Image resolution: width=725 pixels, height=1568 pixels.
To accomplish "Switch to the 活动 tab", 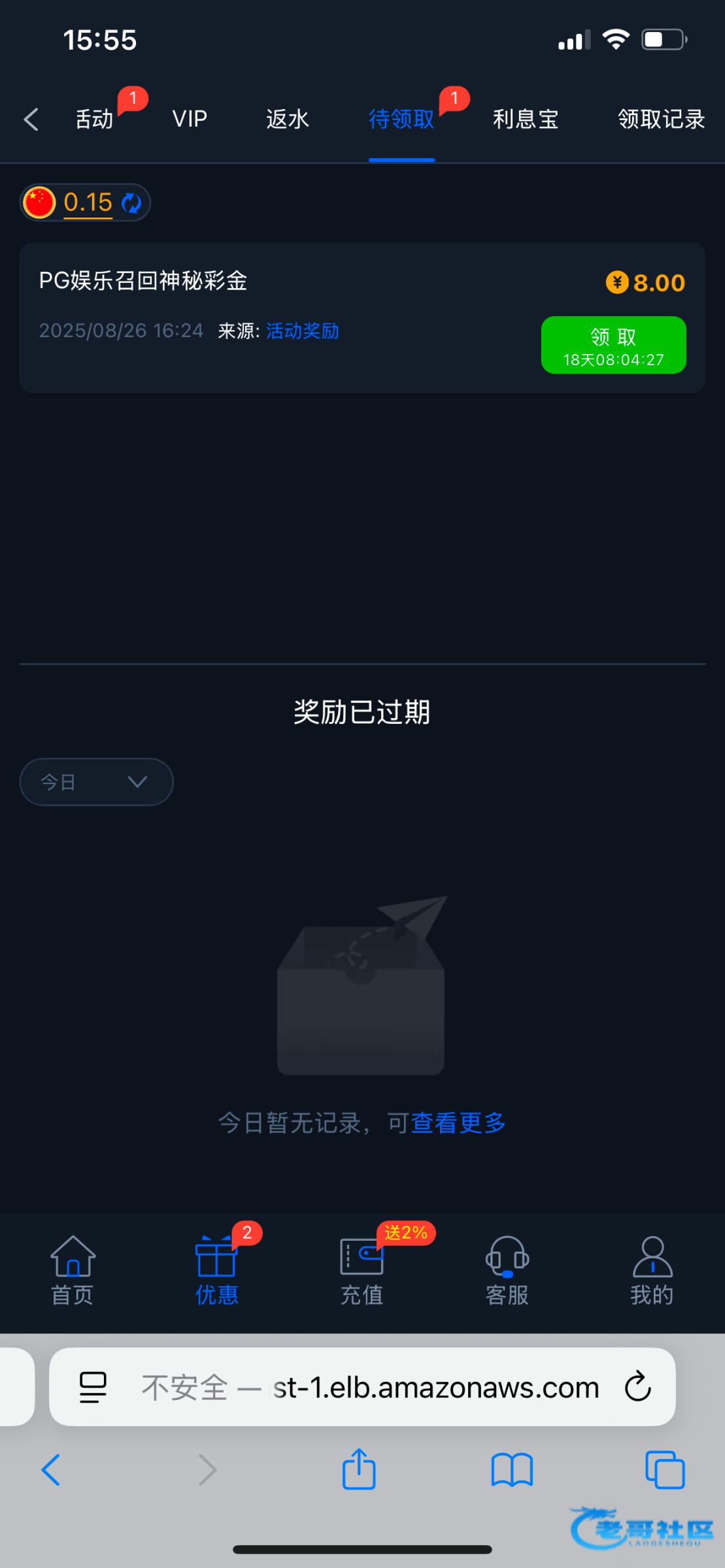I will coord(95,120).
